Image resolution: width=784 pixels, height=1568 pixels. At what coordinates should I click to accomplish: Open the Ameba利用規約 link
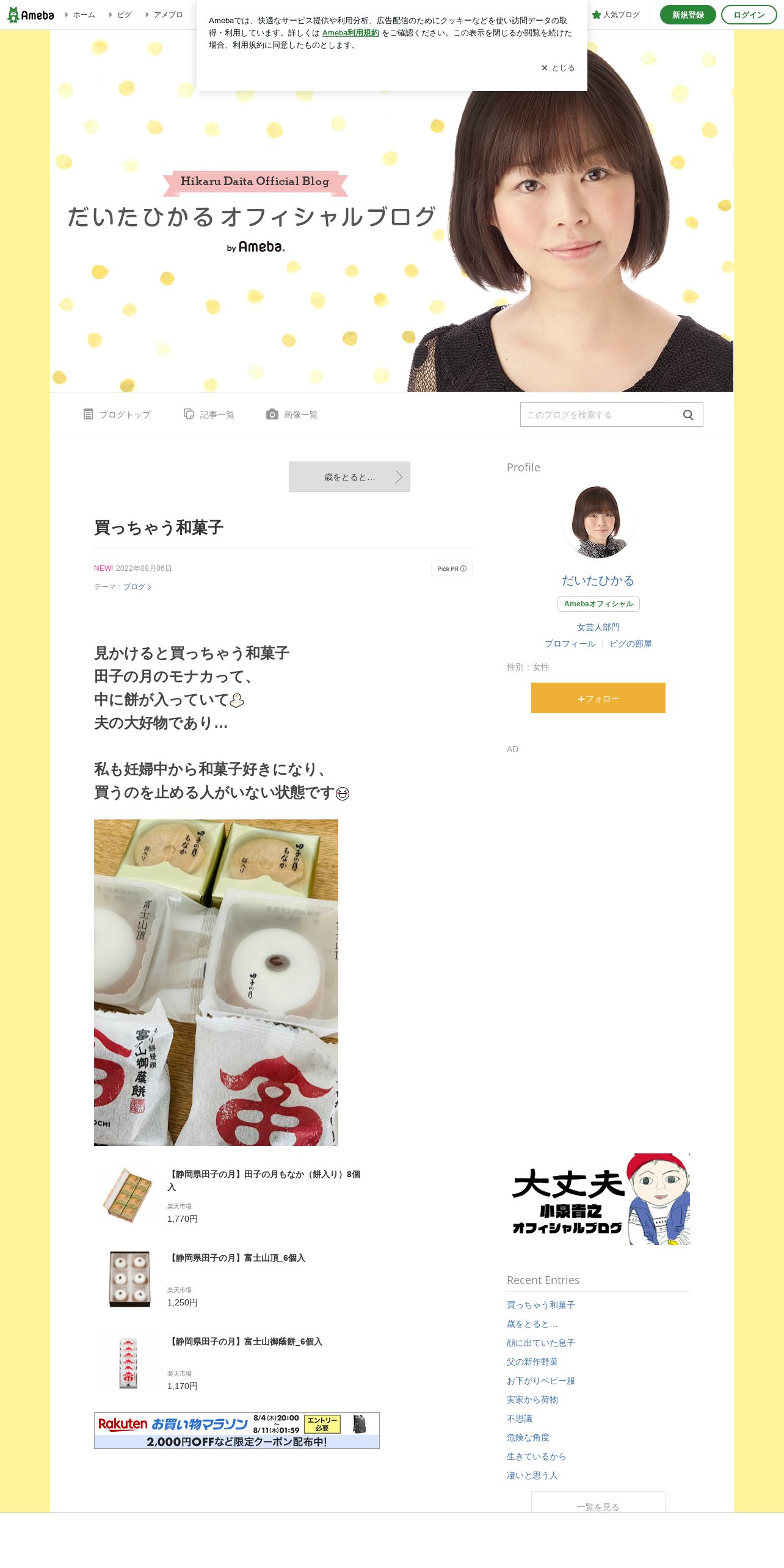pos(350,33)
